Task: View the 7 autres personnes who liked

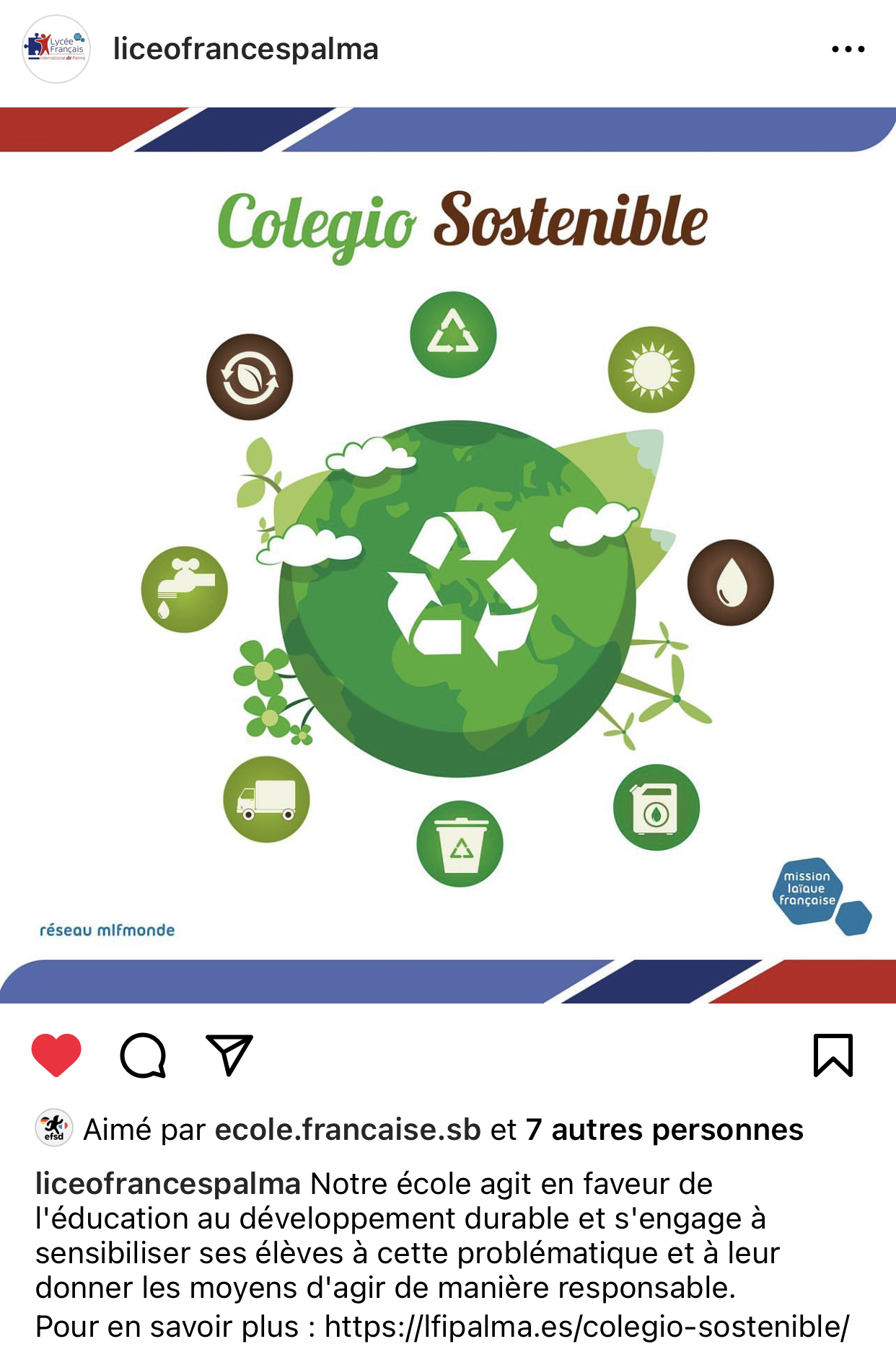Action: pos(664,1130)
